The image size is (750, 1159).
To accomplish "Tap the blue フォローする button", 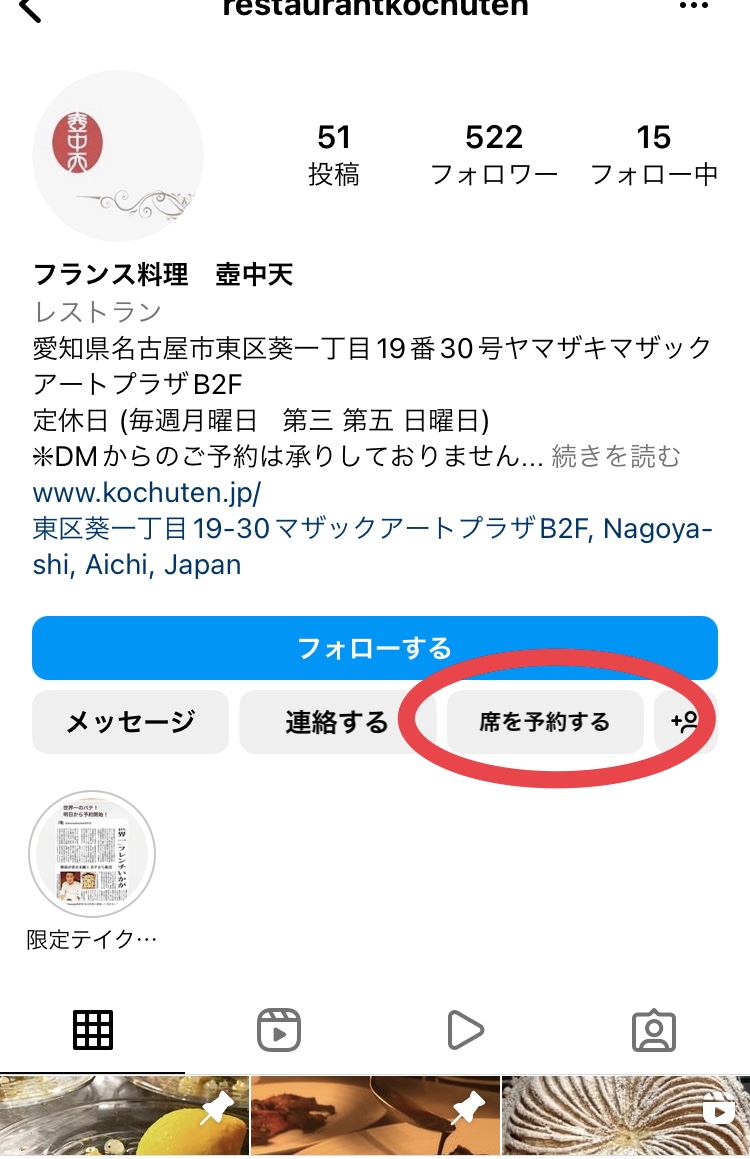I will [375, 648].
